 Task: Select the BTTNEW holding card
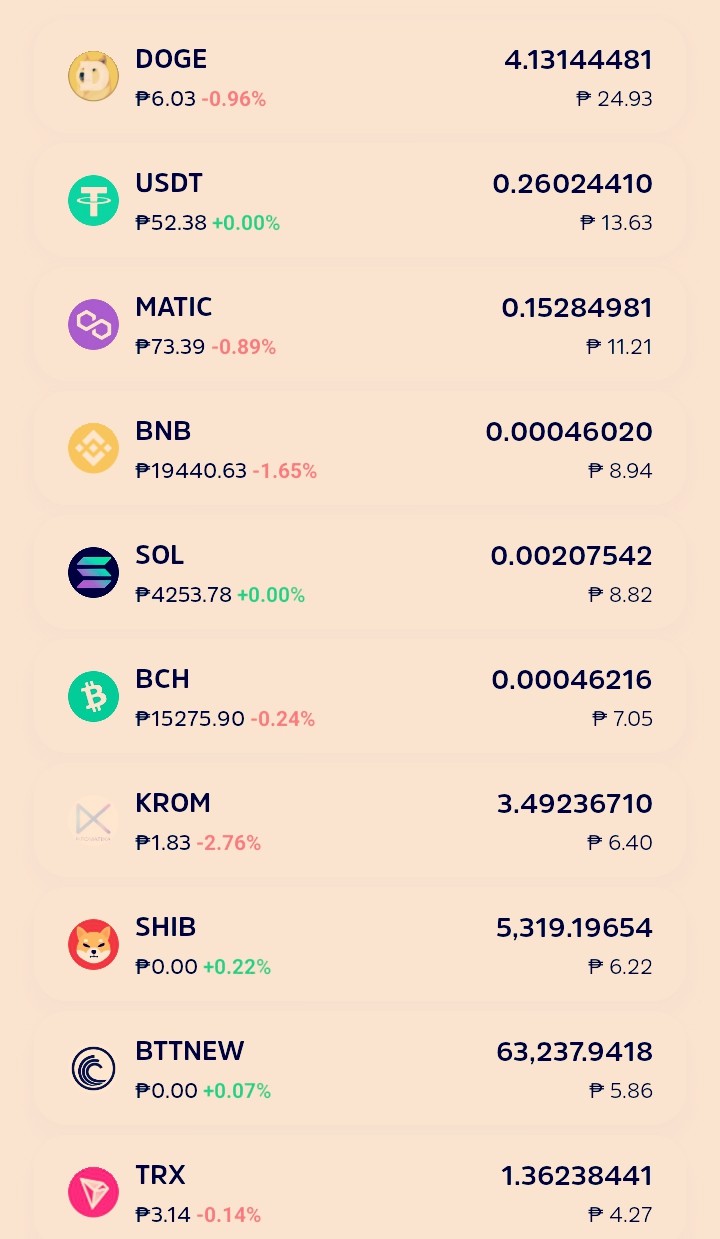[x=360, y=1069]
